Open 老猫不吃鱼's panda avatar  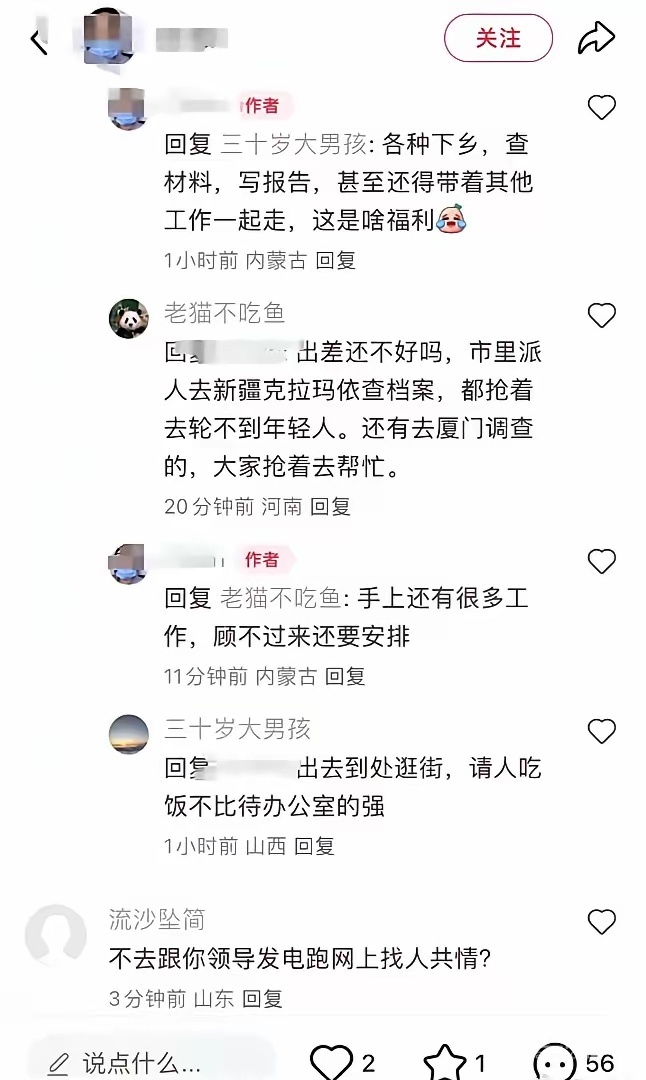(x=129, y=319)
